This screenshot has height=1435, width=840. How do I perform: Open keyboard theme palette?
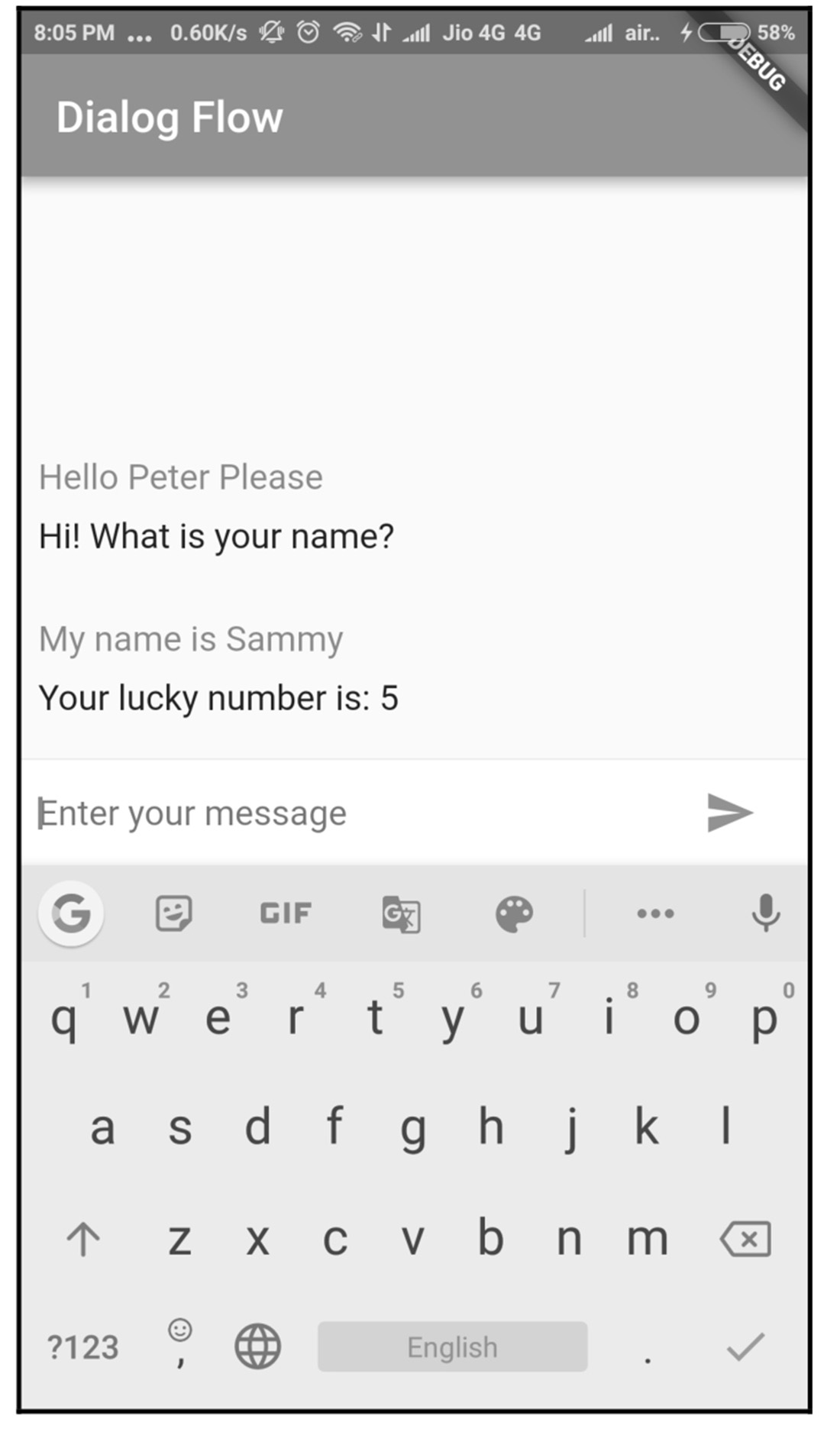pyautogui.click(x=514, y=913)
